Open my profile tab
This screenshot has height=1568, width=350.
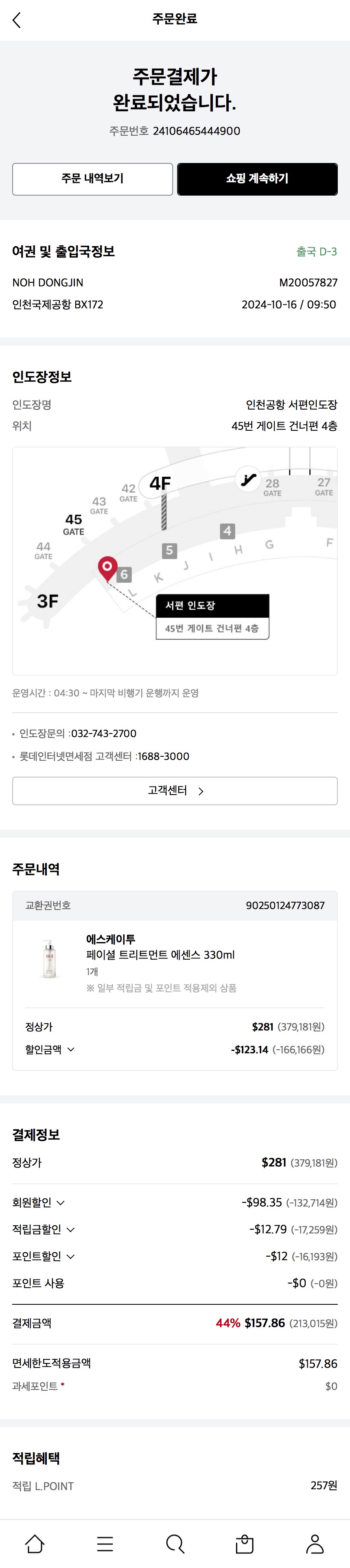coord(315,1544)
